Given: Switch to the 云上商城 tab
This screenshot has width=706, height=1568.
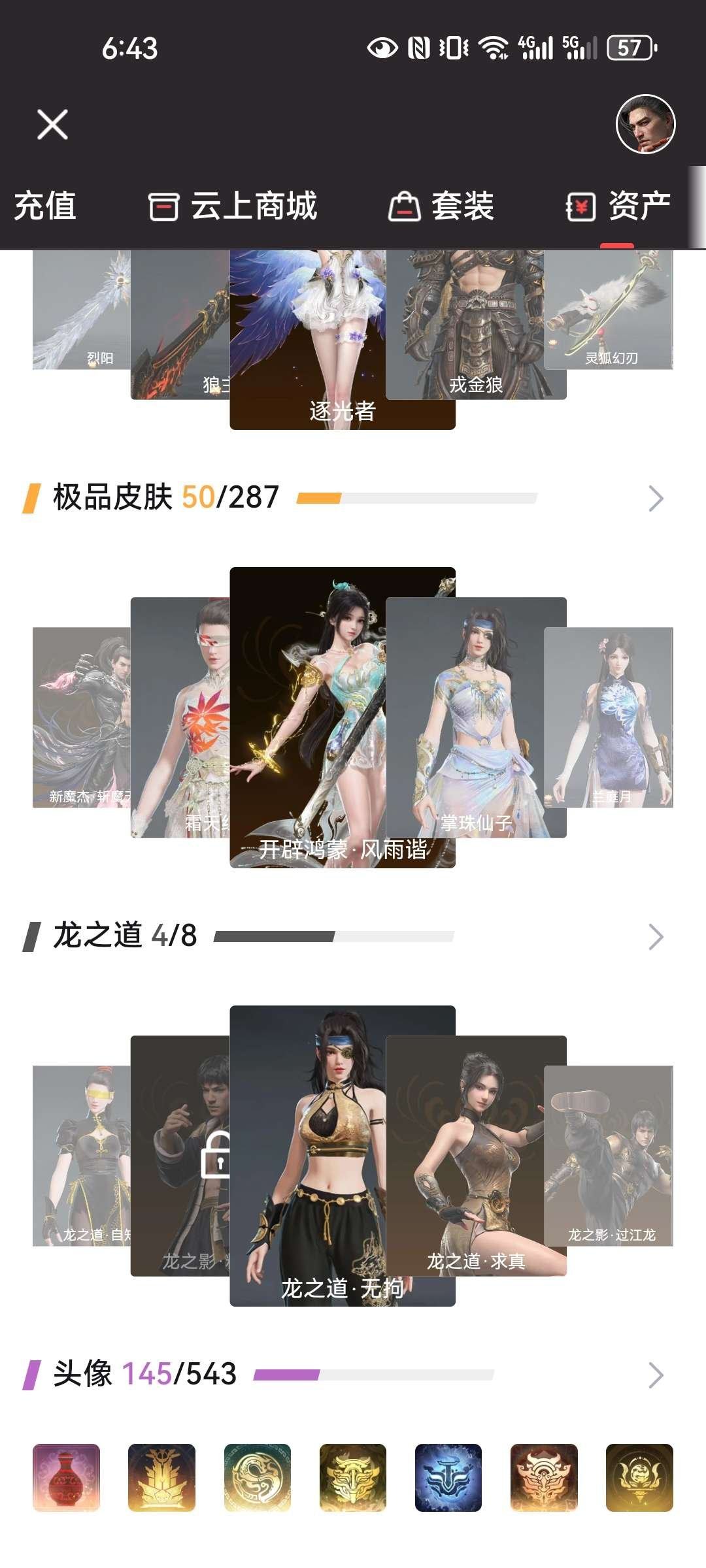Looking at the screenshot, I should point(233,206).
